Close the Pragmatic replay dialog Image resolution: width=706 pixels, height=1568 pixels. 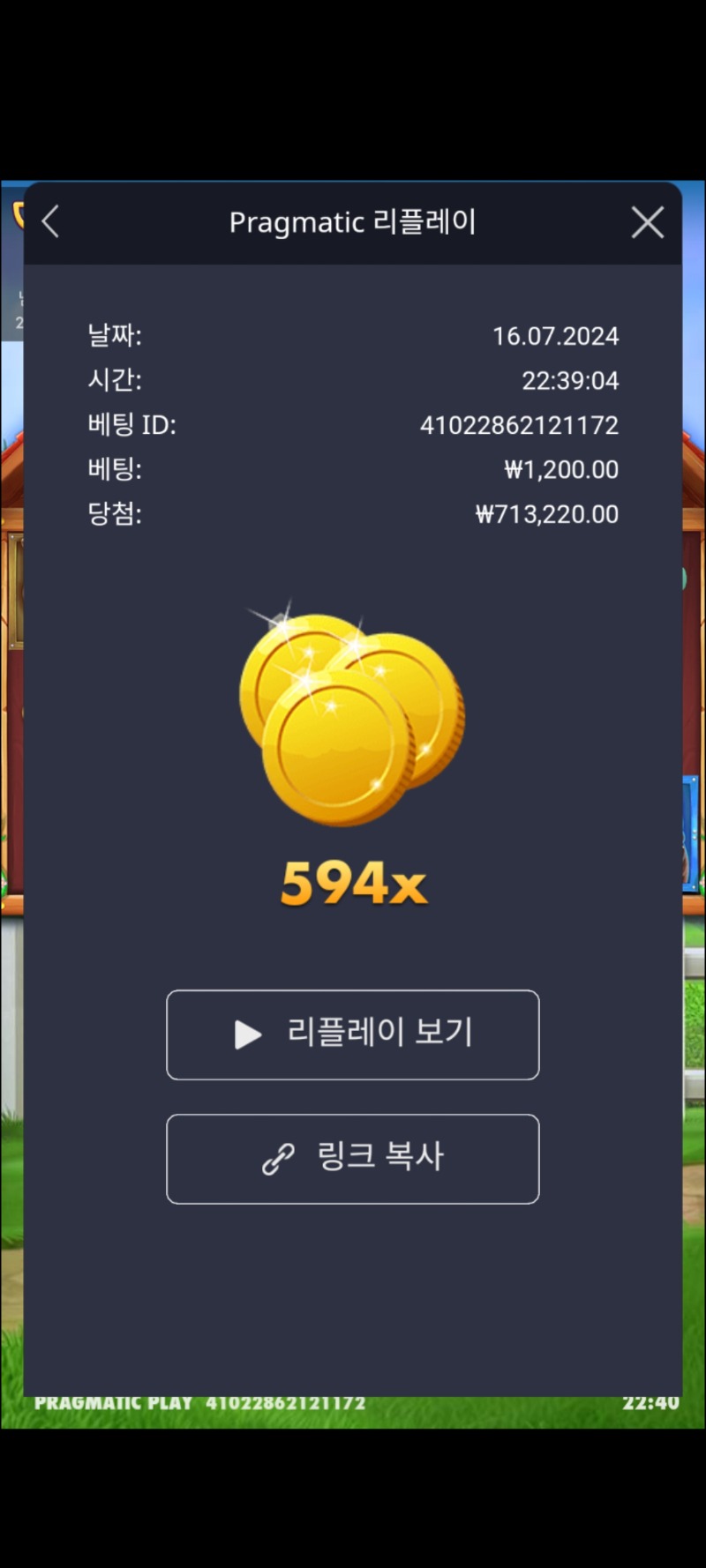648,223
